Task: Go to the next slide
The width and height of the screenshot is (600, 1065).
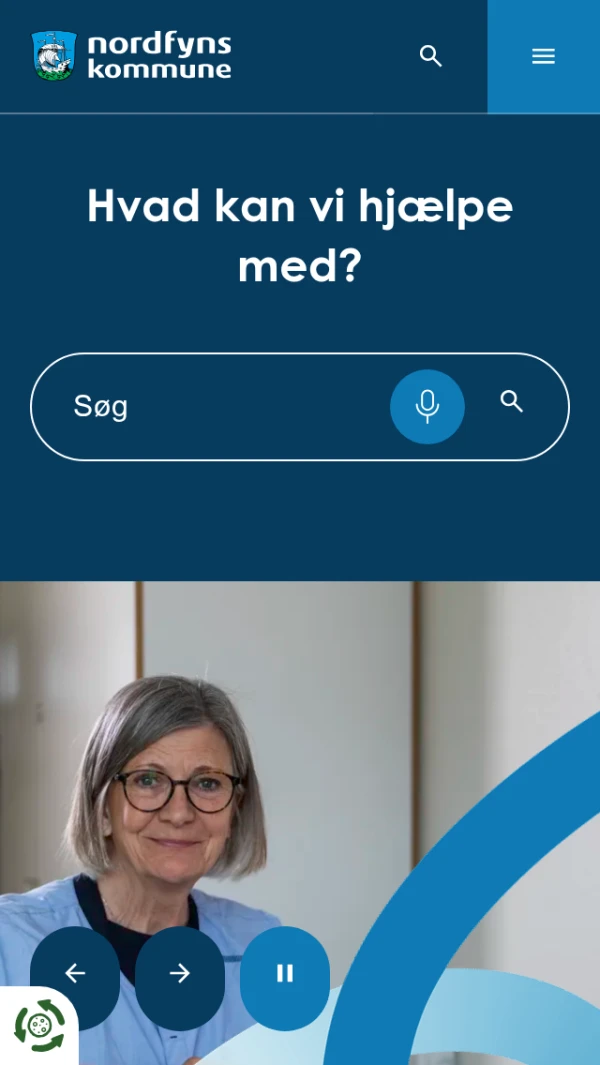Action: point(180,973)
